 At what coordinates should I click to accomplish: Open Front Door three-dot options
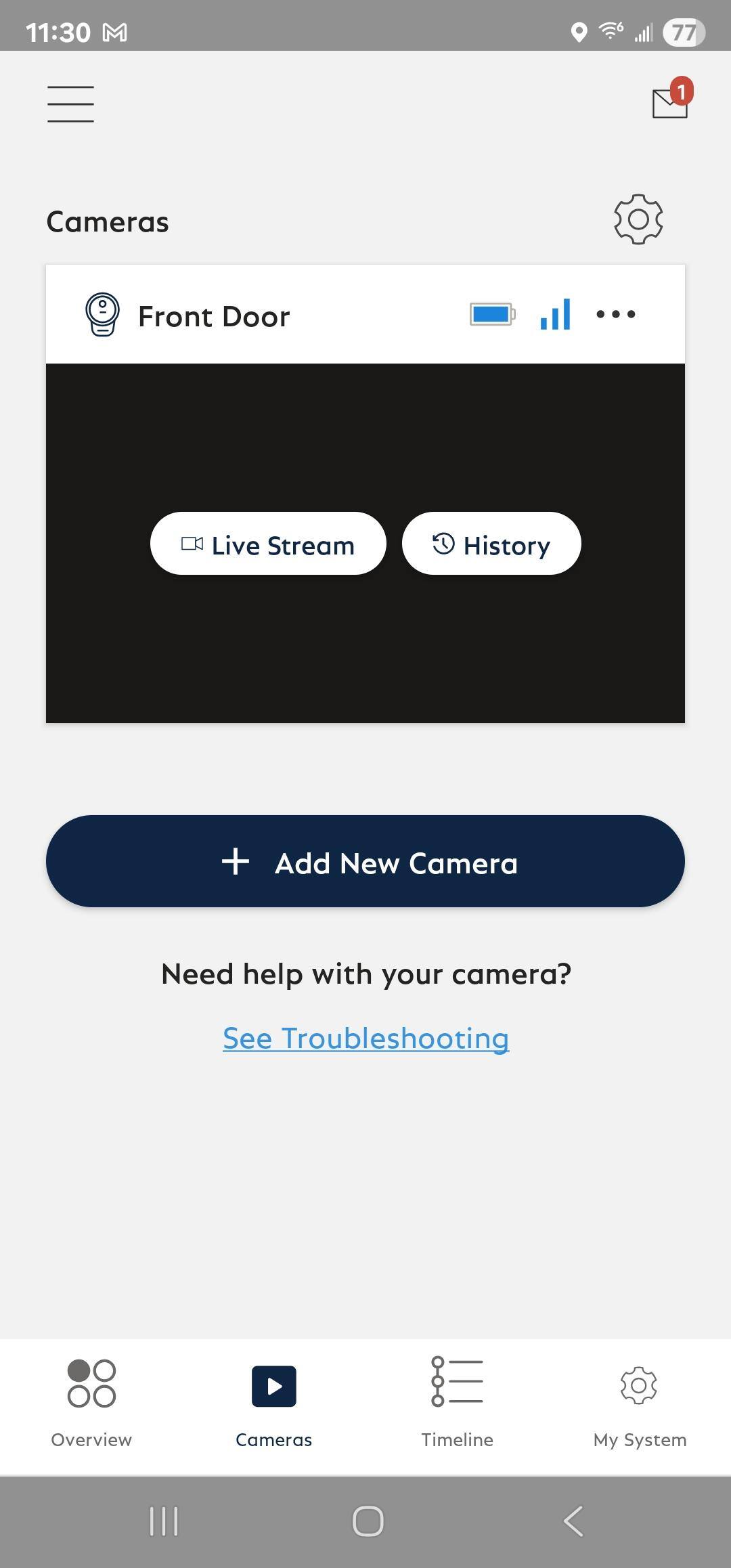pos(615,314)
